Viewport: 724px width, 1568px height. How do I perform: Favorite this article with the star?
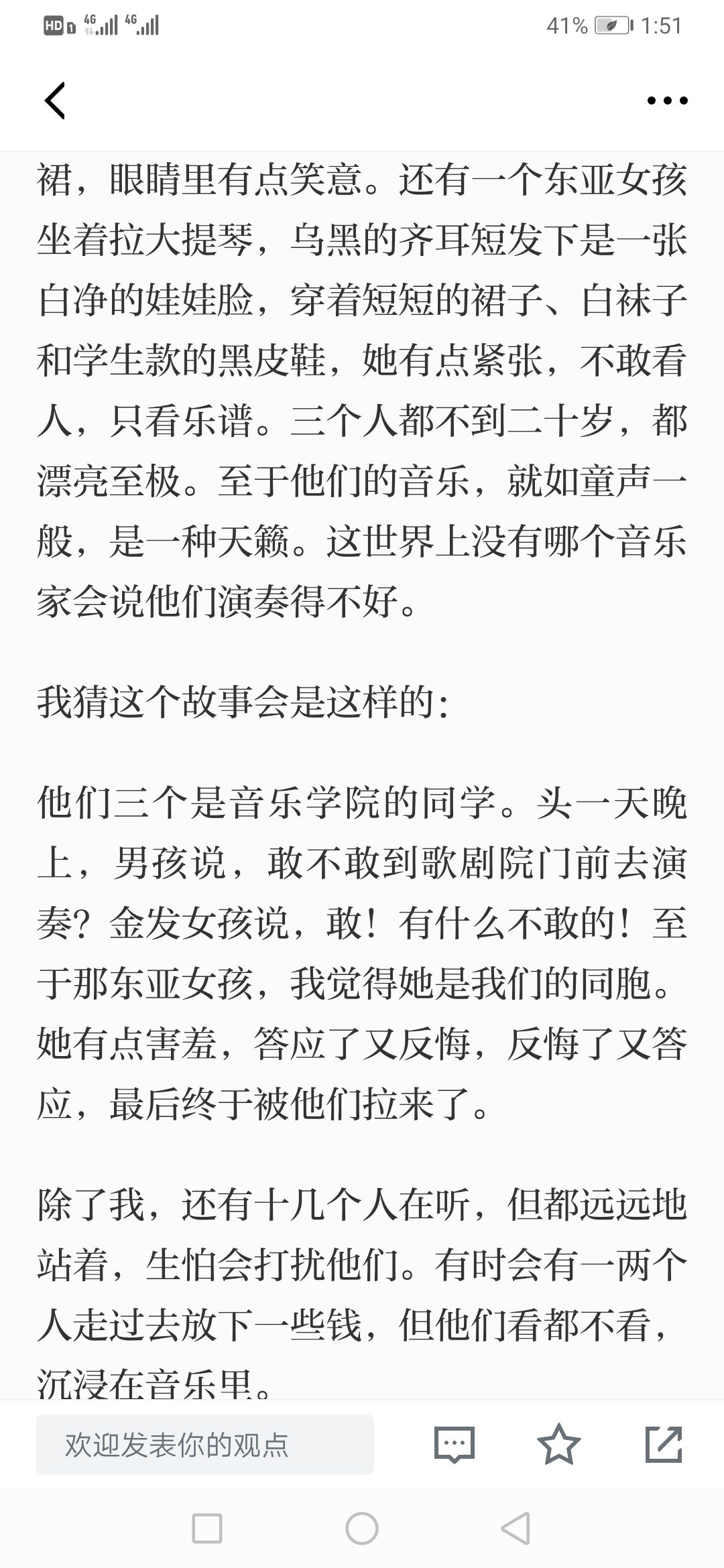[558, 1444]
